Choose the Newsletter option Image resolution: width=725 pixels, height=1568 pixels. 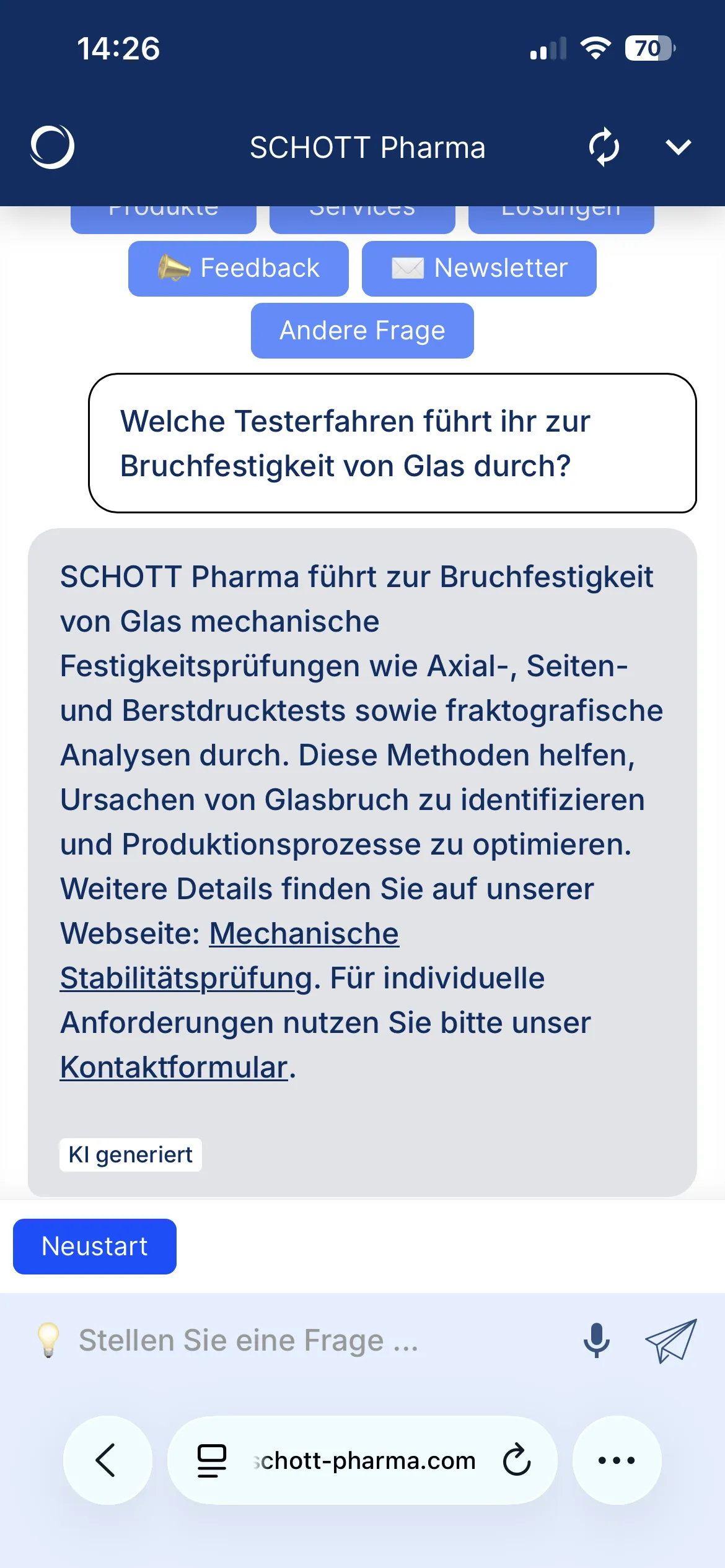tap(479, 268)
